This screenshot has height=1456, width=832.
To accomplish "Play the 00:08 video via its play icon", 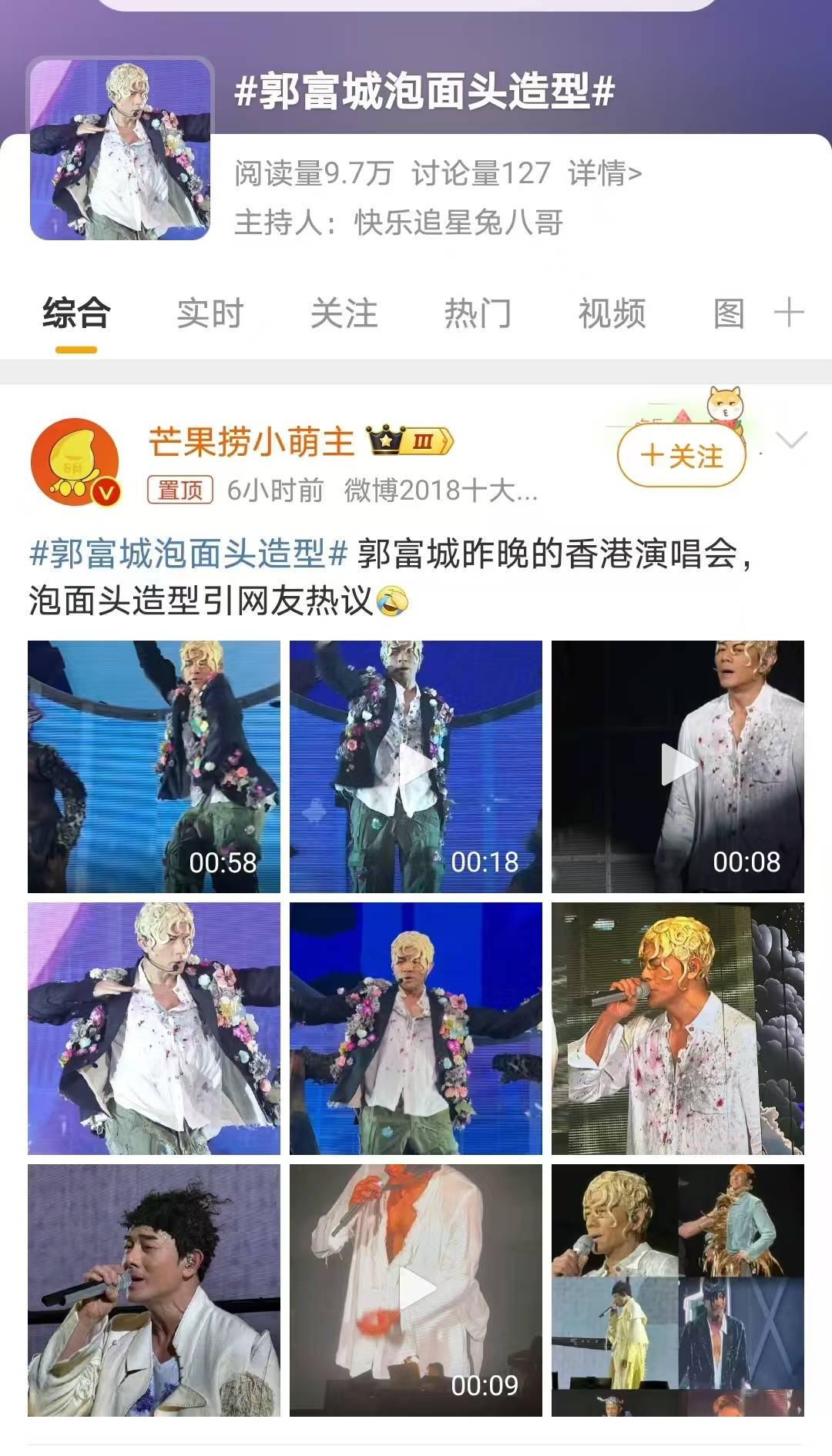I will [x=678, y=765].
